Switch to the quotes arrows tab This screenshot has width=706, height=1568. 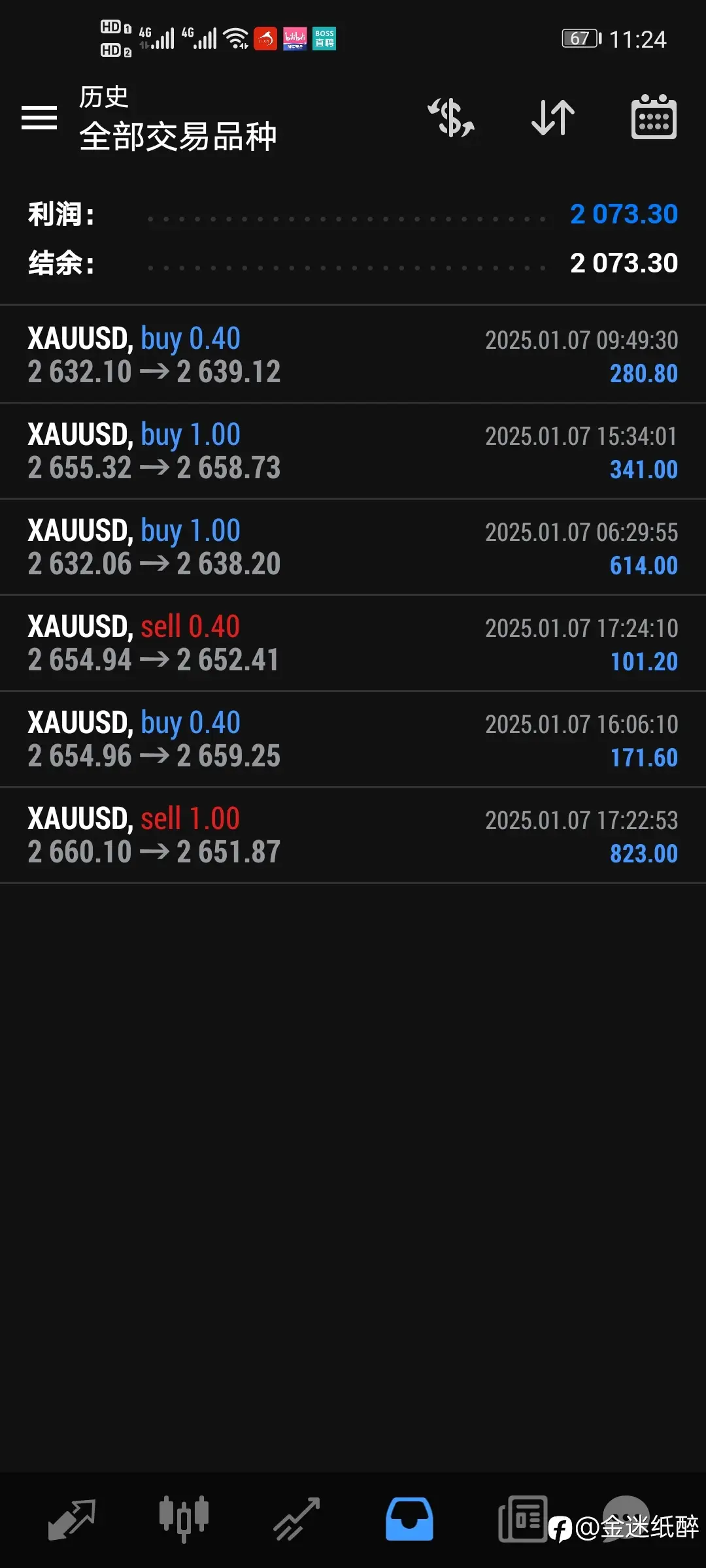[72, 1519]
